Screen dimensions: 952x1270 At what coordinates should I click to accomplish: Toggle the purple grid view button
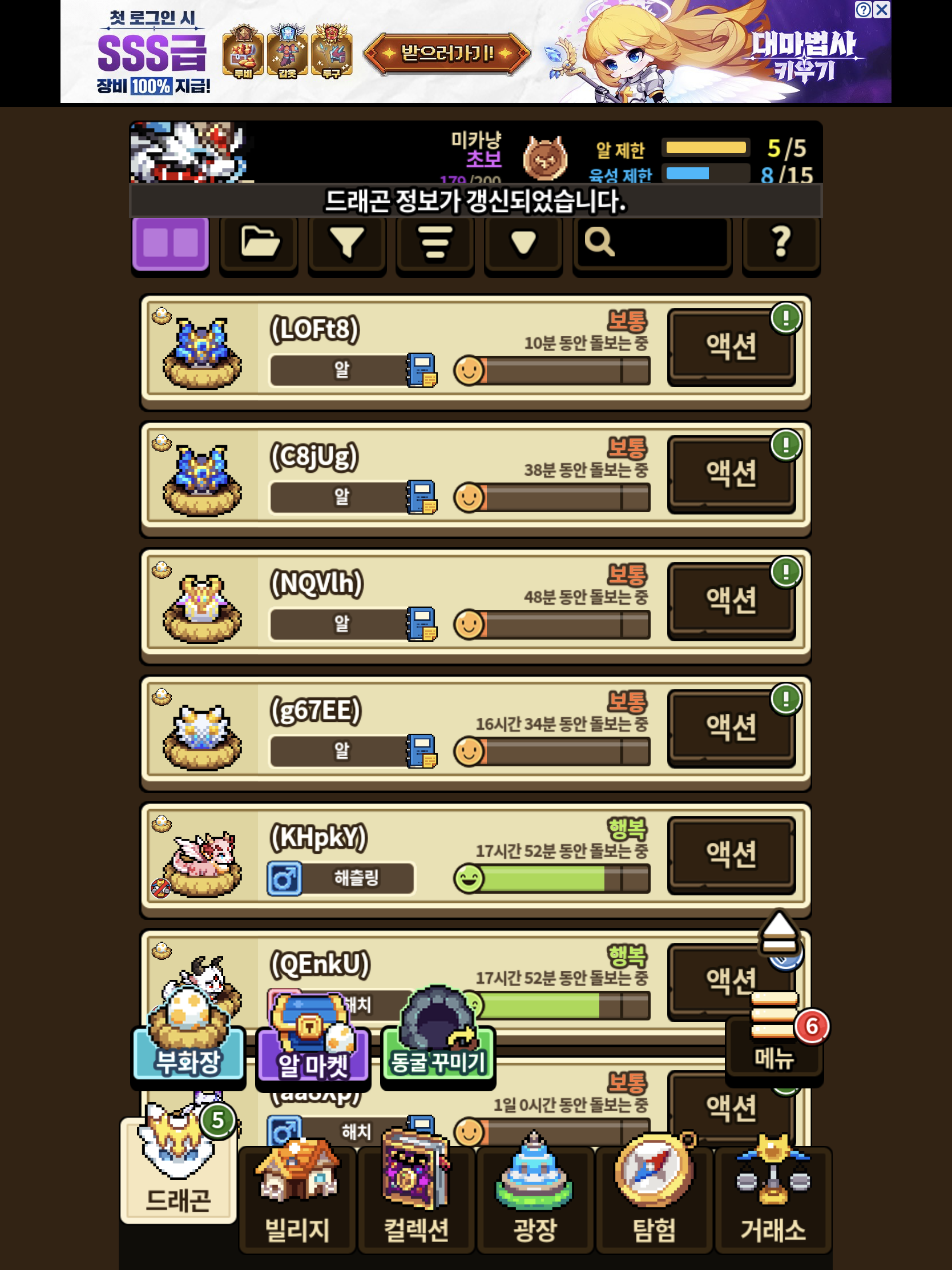(x=171, y=244)
